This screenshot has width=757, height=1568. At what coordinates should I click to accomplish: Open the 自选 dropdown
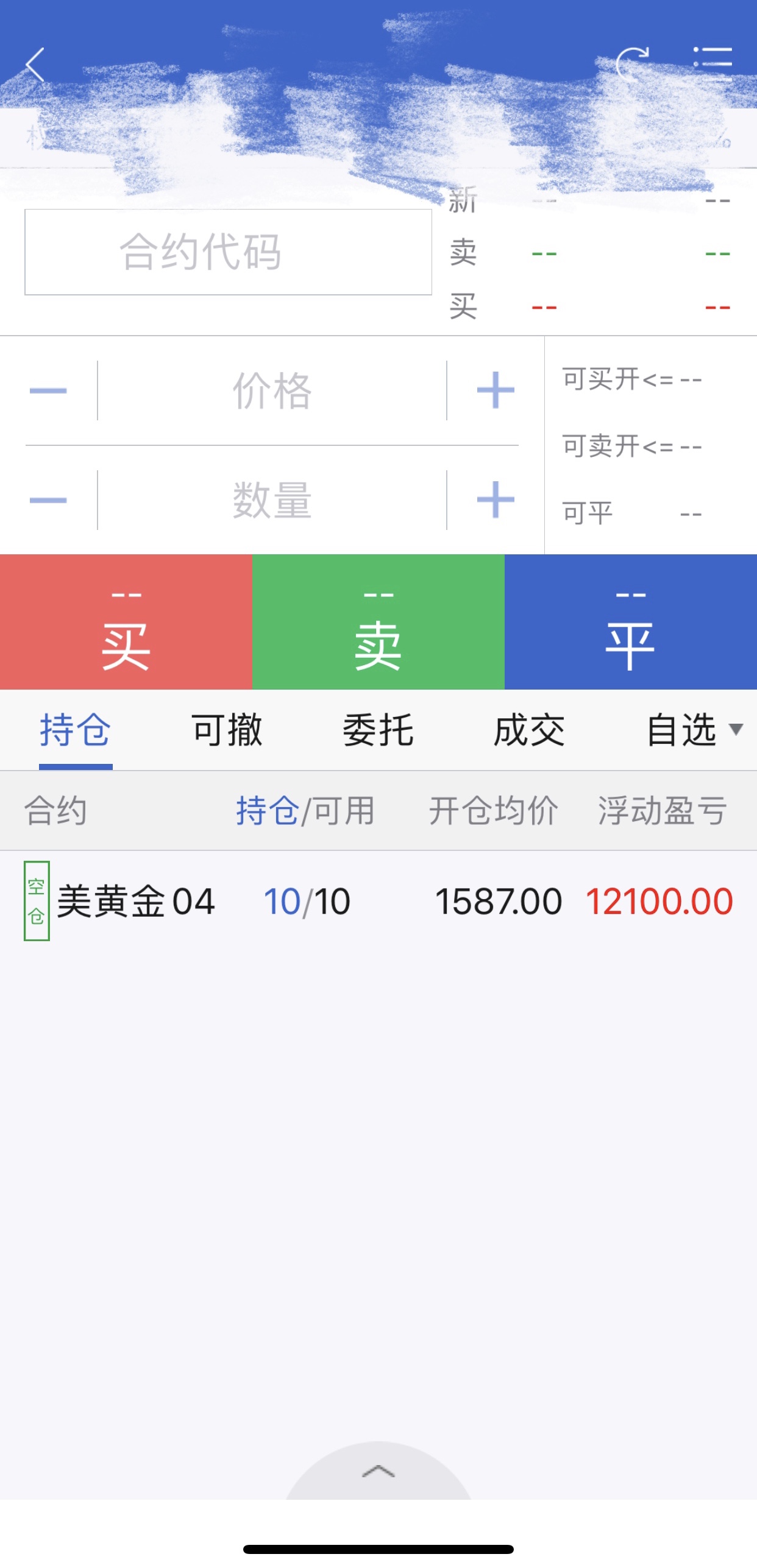(694, 730)
